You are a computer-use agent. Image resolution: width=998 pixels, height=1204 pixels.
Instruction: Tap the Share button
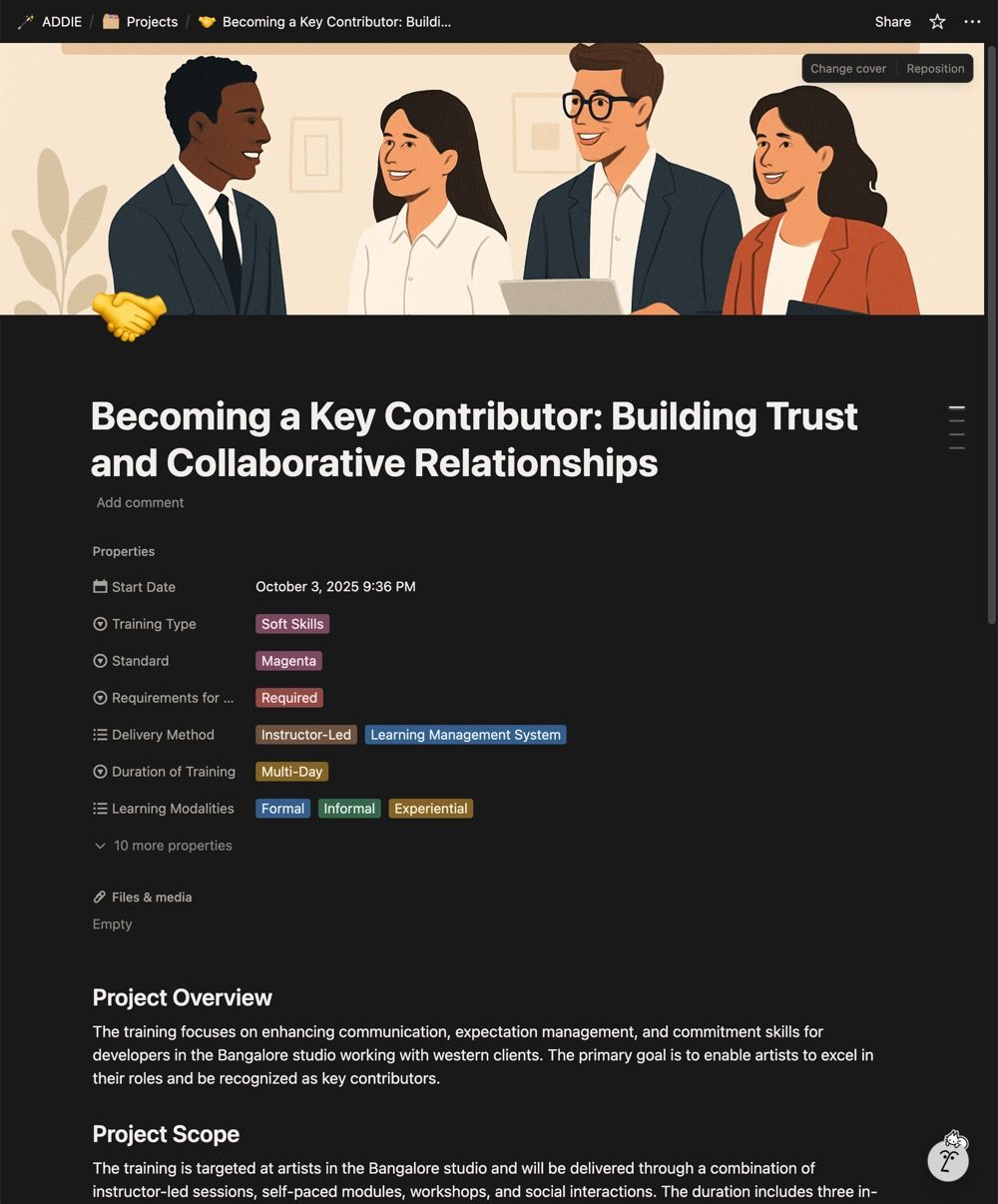point(892,21)
